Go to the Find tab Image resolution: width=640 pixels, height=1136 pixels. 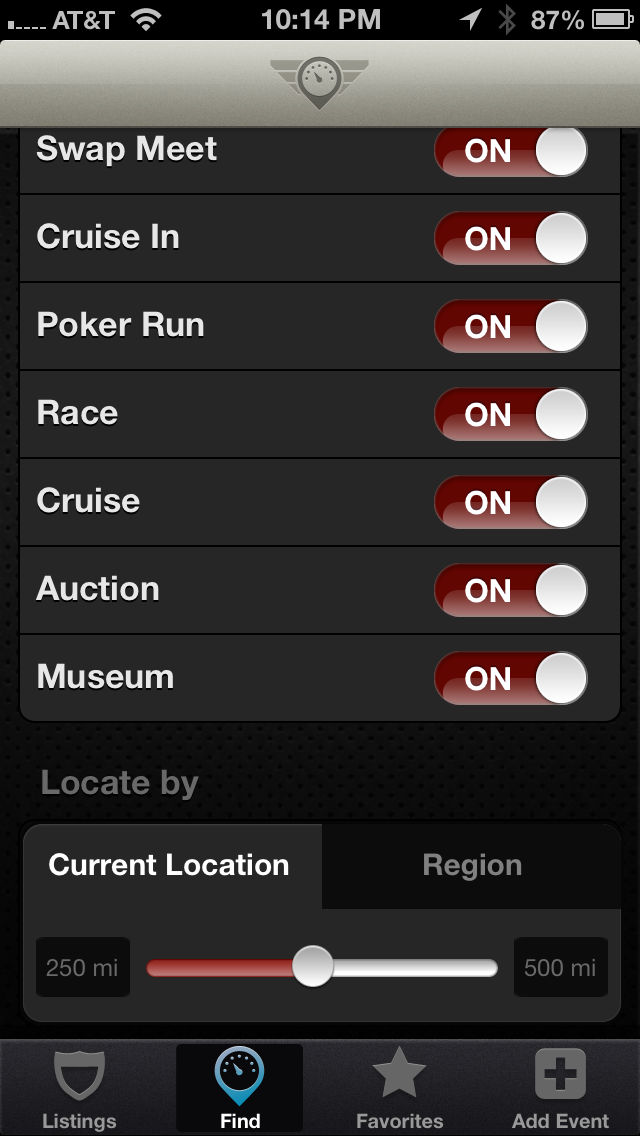coord(240,1088)
